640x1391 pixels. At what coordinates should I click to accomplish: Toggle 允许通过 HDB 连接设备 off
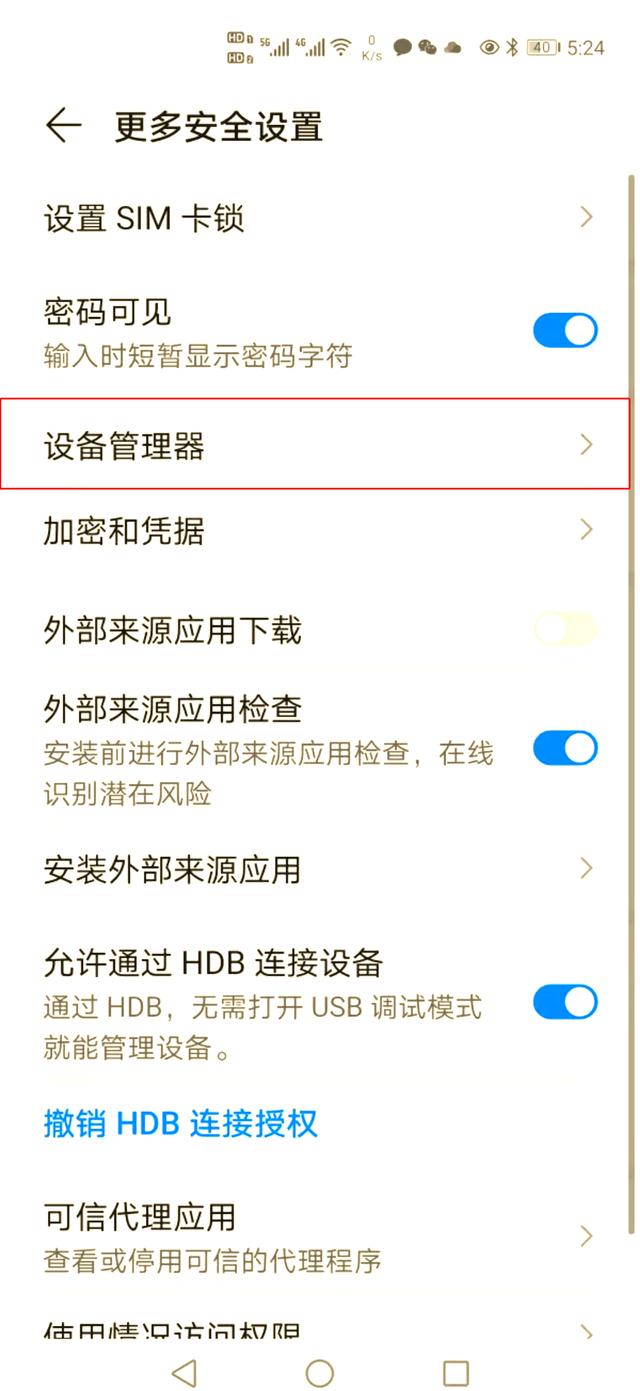pos(565,1002)
